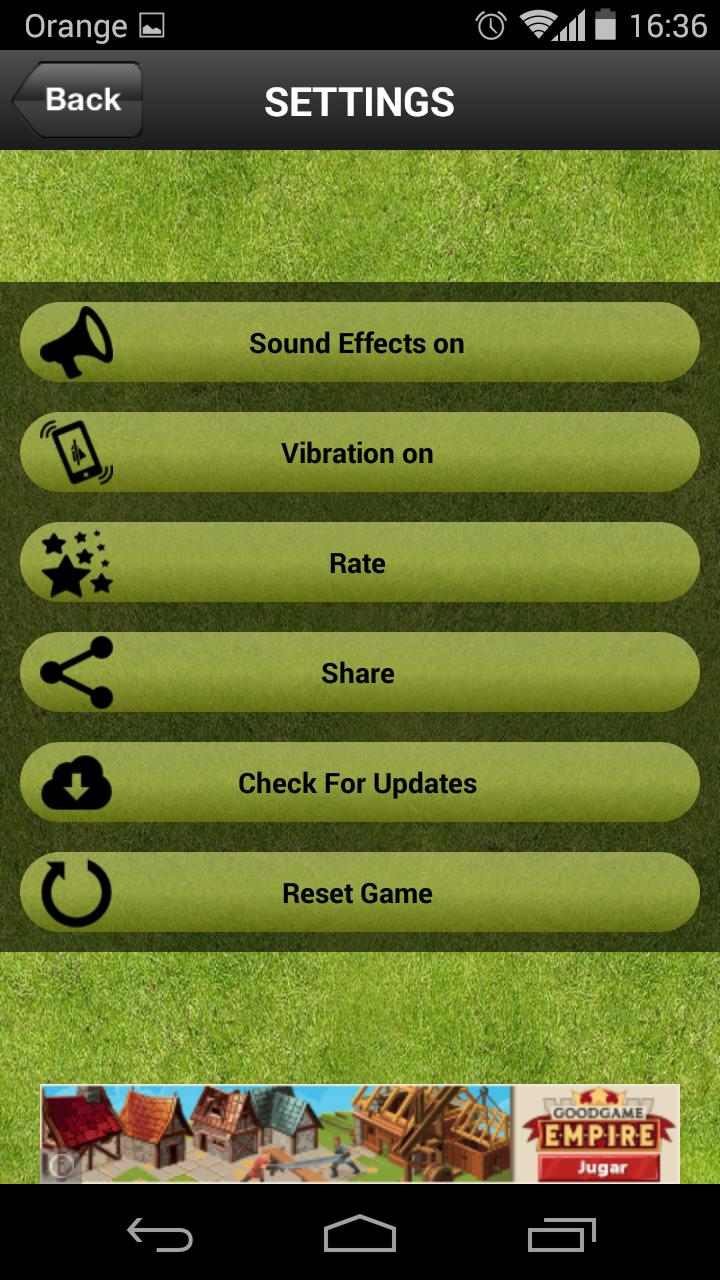Viewport: 720px width, 1280px height.
Task: Check For Updates
Action: tap(359, 783)
